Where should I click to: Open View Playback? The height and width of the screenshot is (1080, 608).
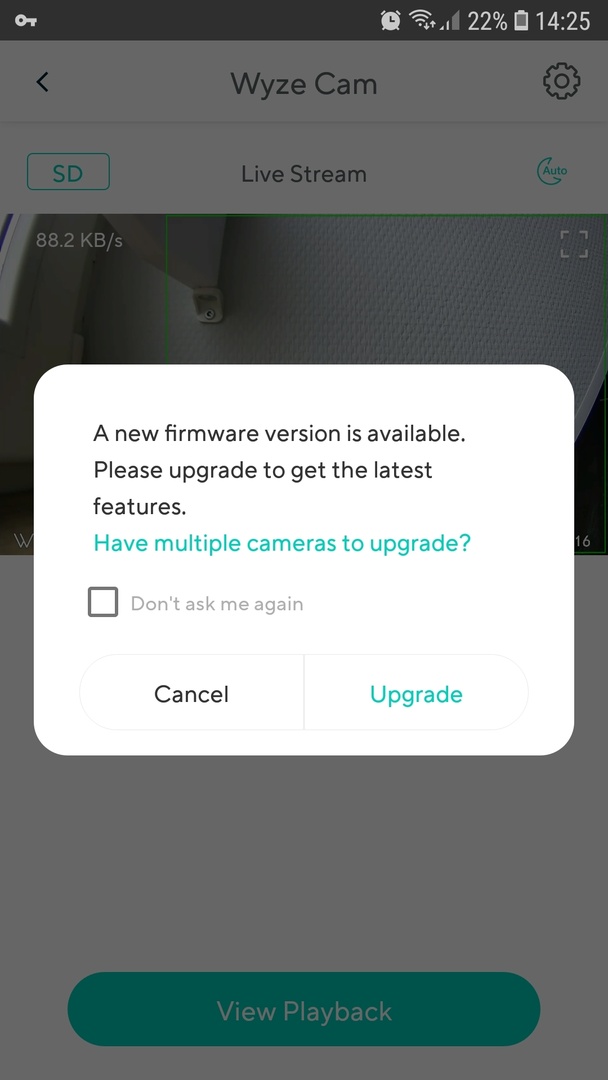click(304, 1011)
